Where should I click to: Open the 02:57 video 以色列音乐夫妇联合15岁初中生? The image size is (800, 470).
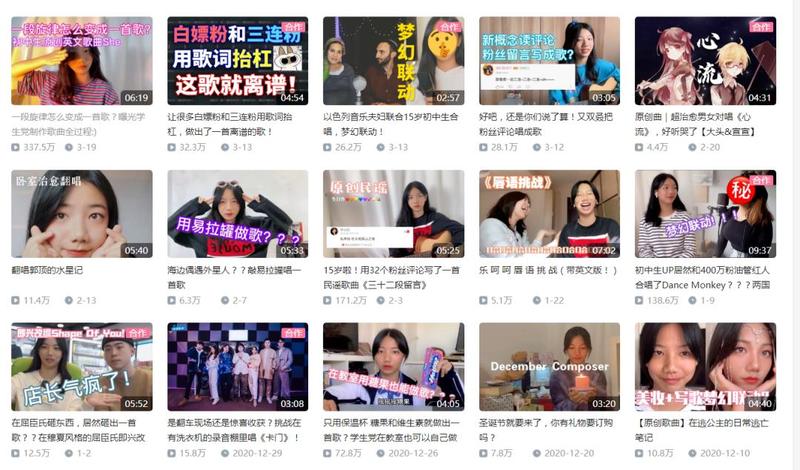point(393,60)
